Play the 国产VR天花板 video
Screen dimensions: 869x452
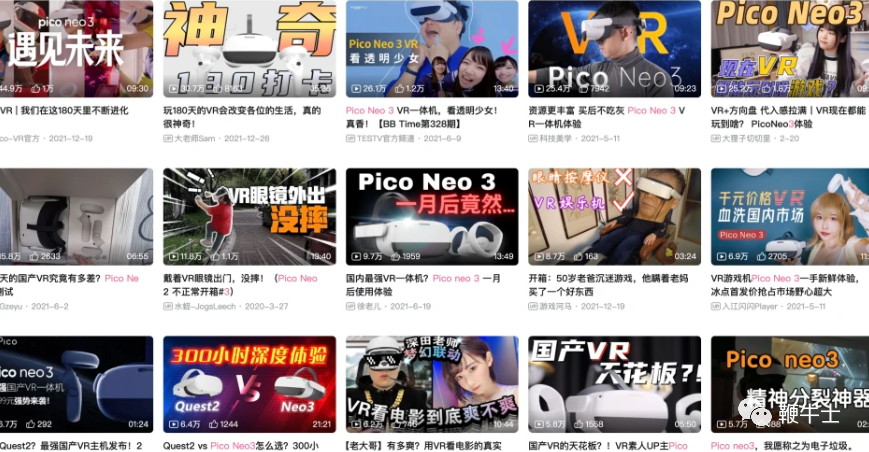pyautogui.click(x=614, y=384)
